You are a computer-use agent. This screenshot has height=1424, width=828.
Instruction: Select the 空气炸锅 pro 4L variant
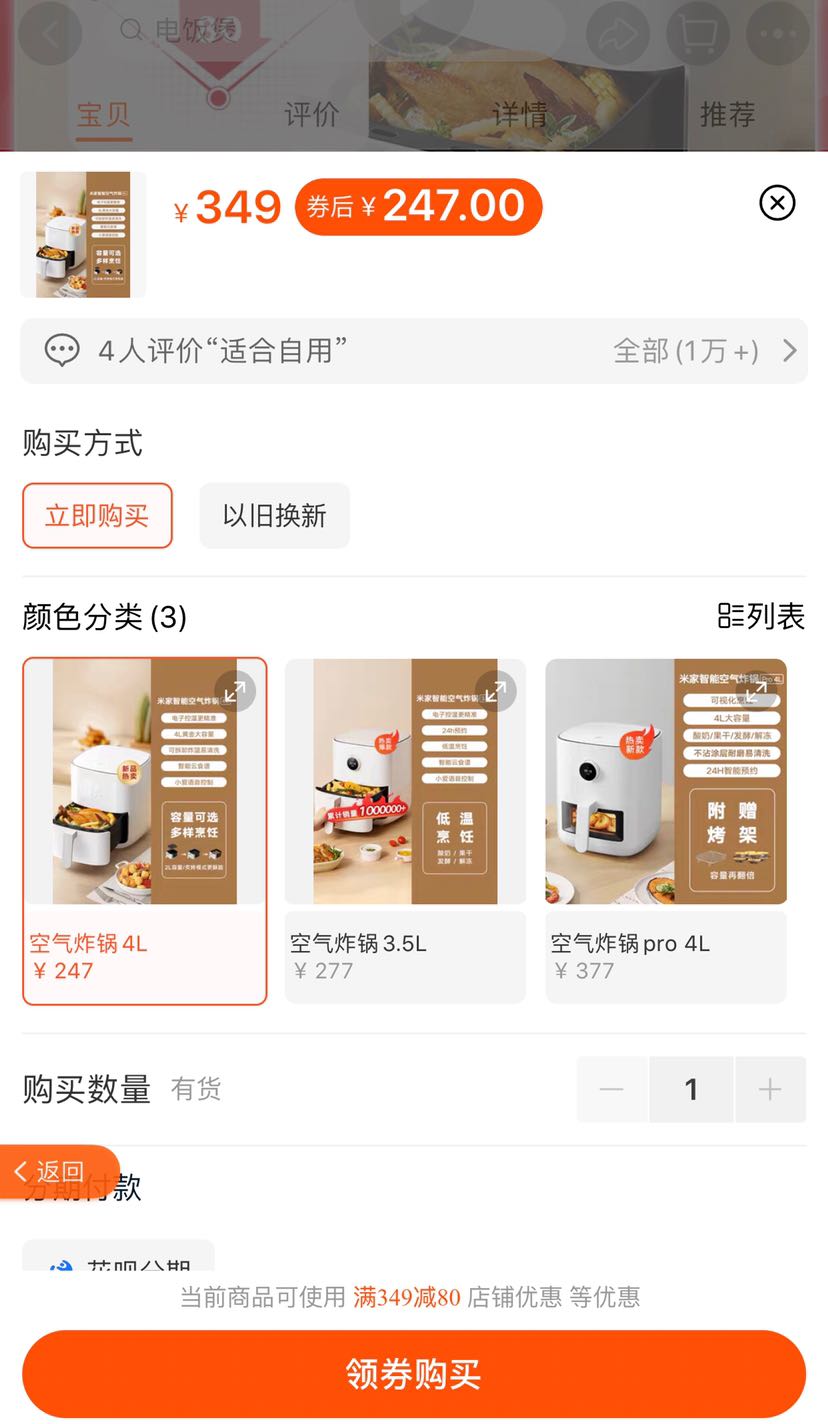[x=666, y=831]
